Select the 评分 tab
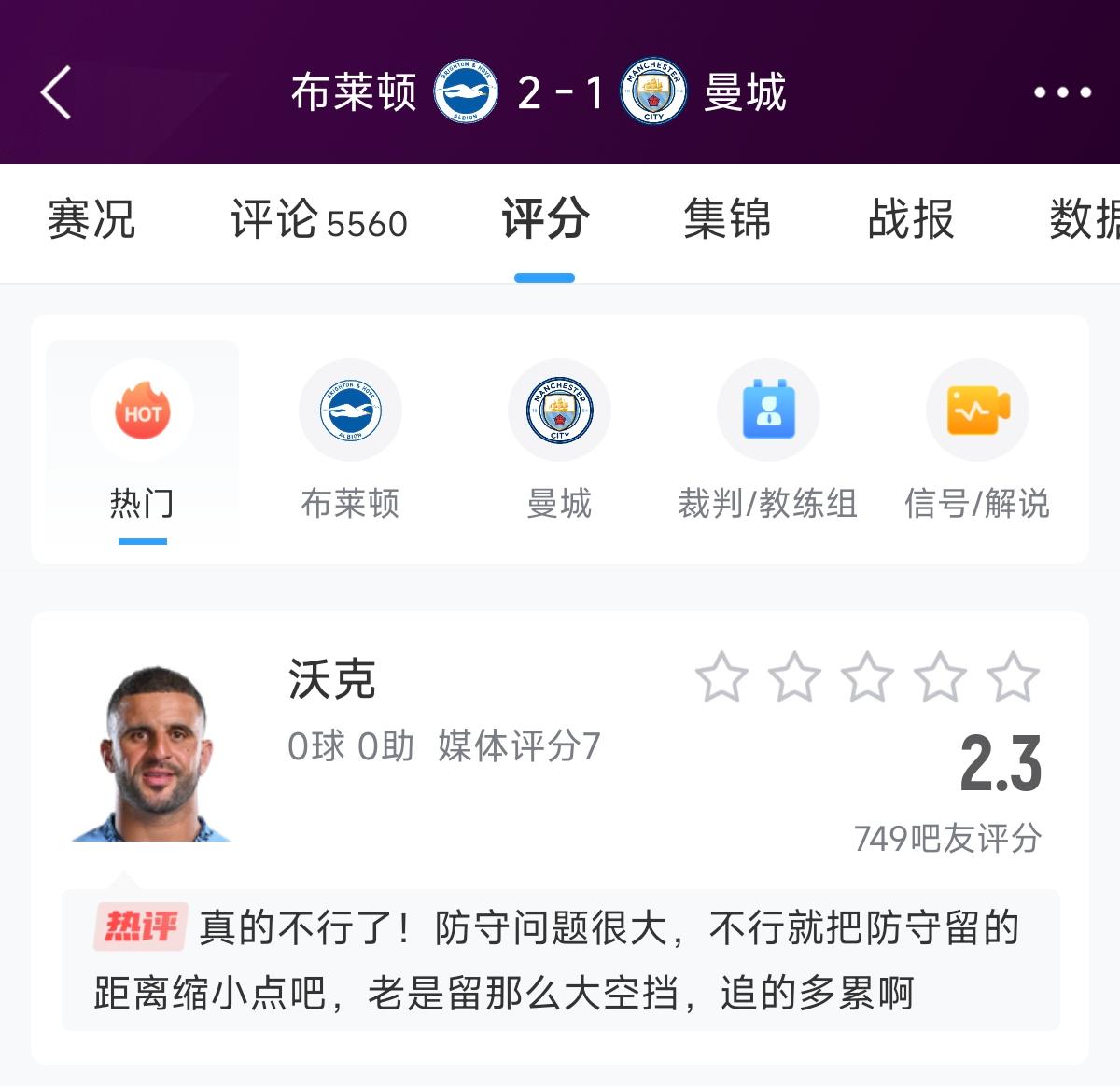 pos(545,221)
